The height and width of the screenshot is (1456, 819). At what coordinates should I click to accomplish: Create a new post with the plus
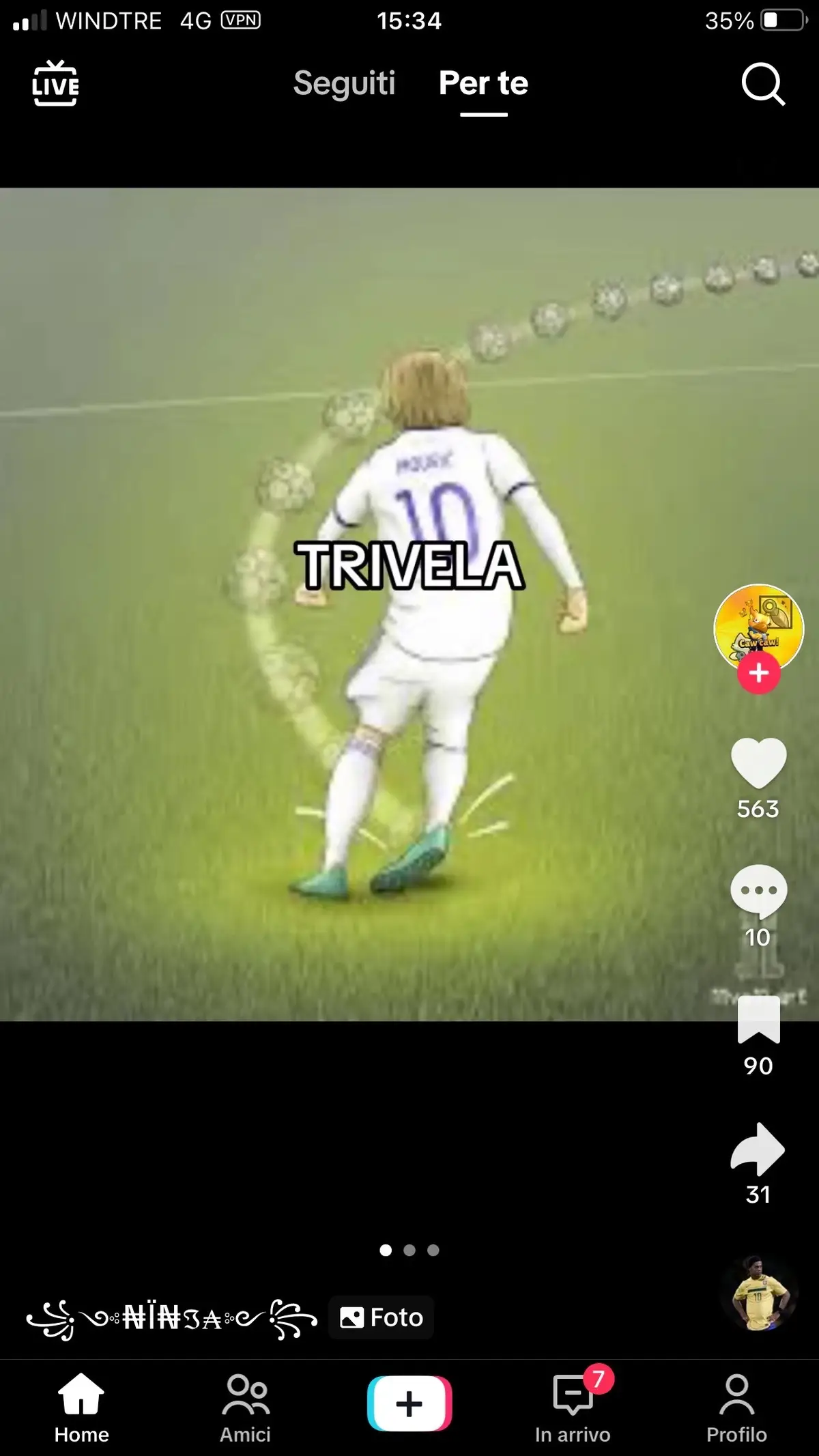click(409, 1403)
